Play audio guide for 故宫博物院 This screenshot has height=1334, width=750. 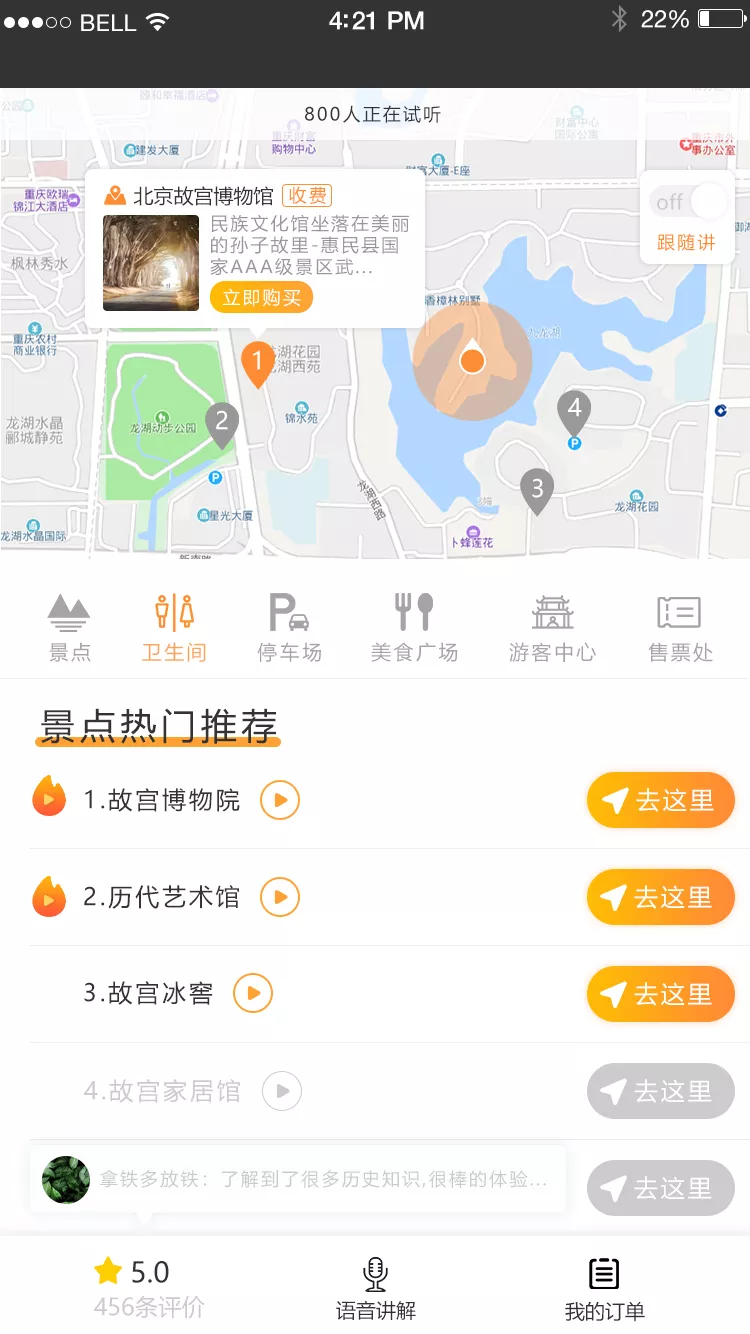(x=280, y=800)
